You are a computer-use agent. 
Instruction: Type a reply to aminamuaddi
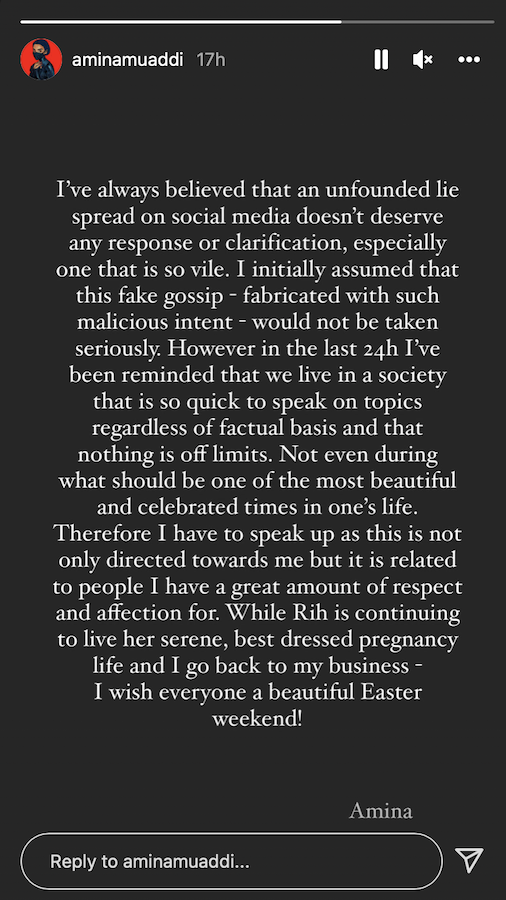point(231,861)
